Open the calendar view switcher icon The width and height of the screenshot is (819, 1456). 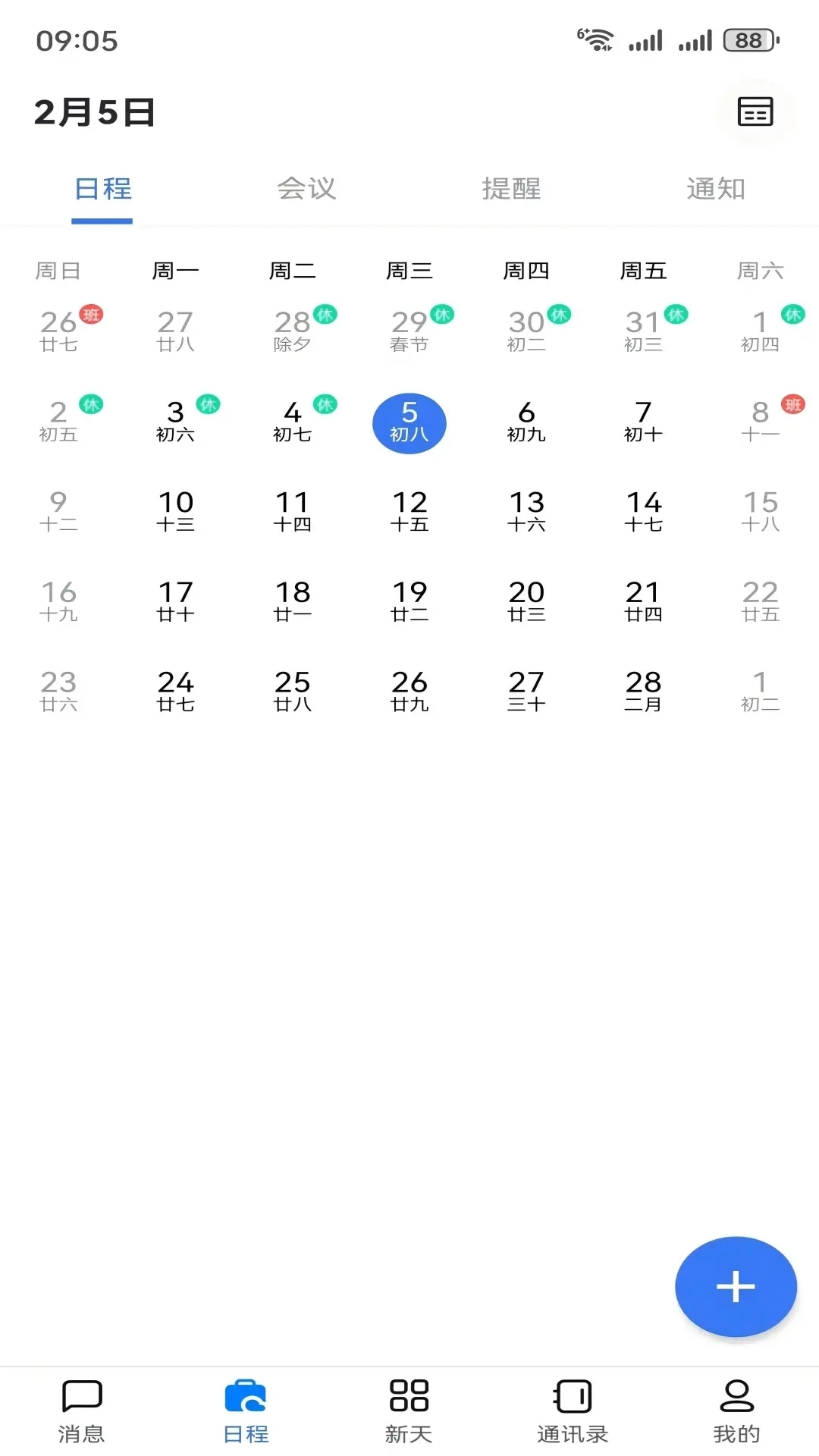coord(755,111)
